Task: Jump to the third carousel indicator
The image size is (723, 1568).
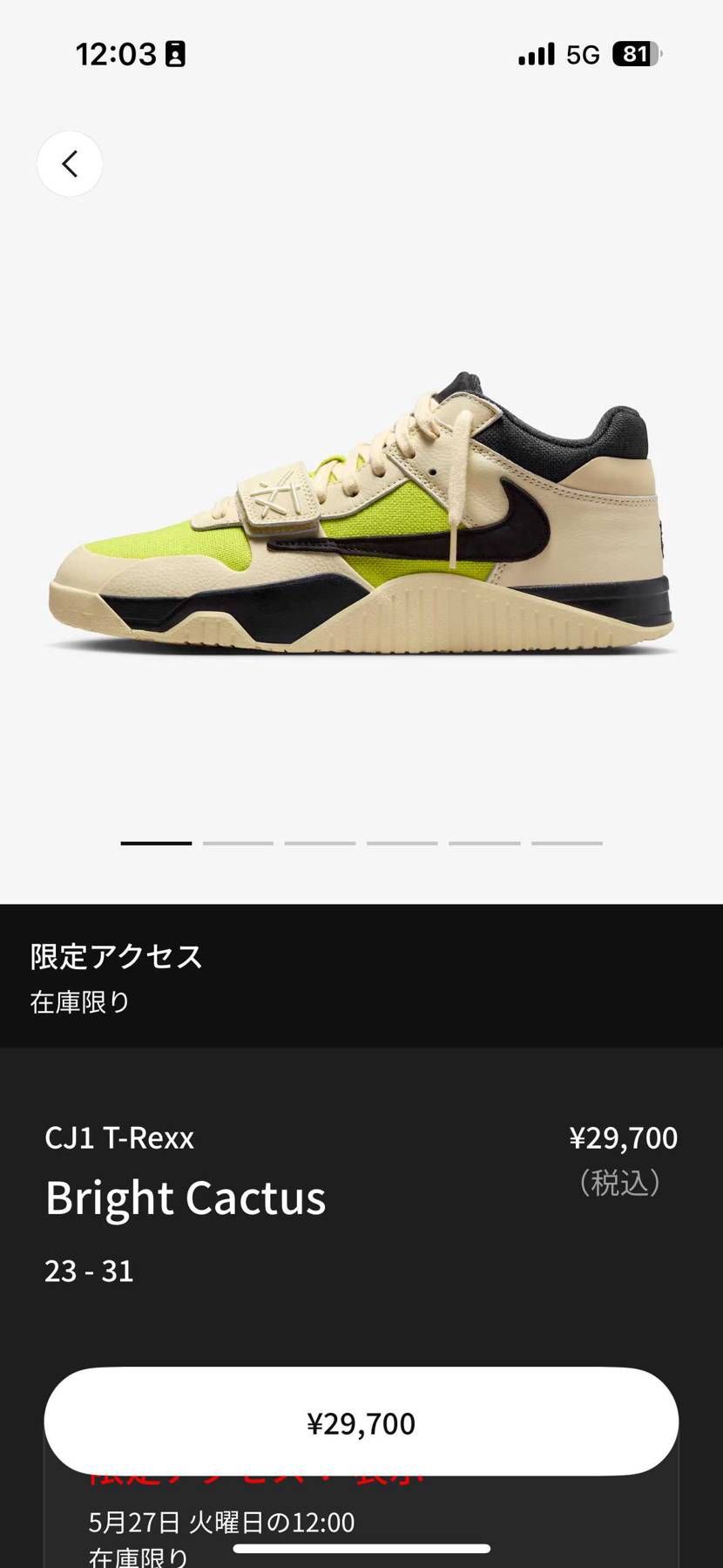Action: (x=320, y=843)
